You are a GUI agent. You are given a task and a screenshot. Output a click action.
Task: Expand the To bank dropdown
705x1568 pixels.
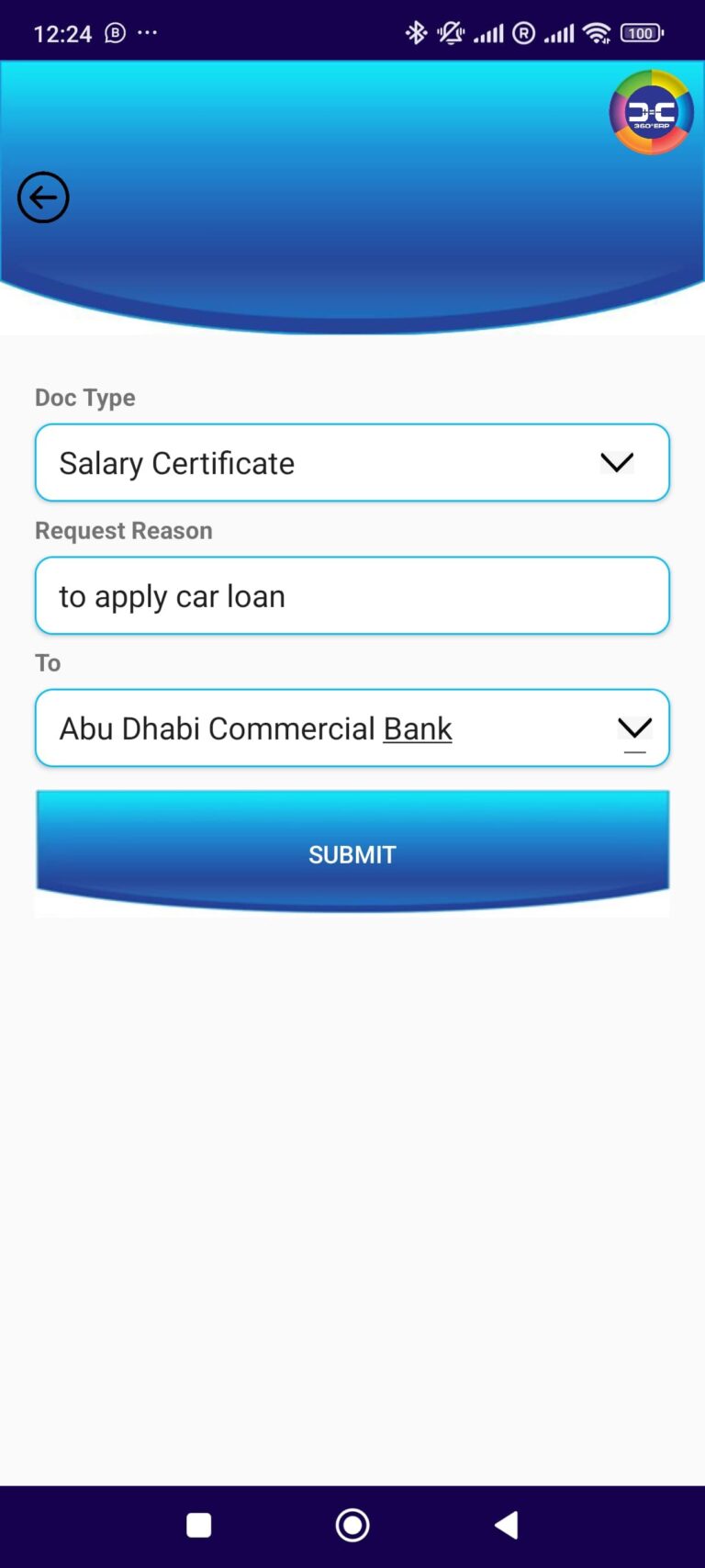tap(633, 728)
